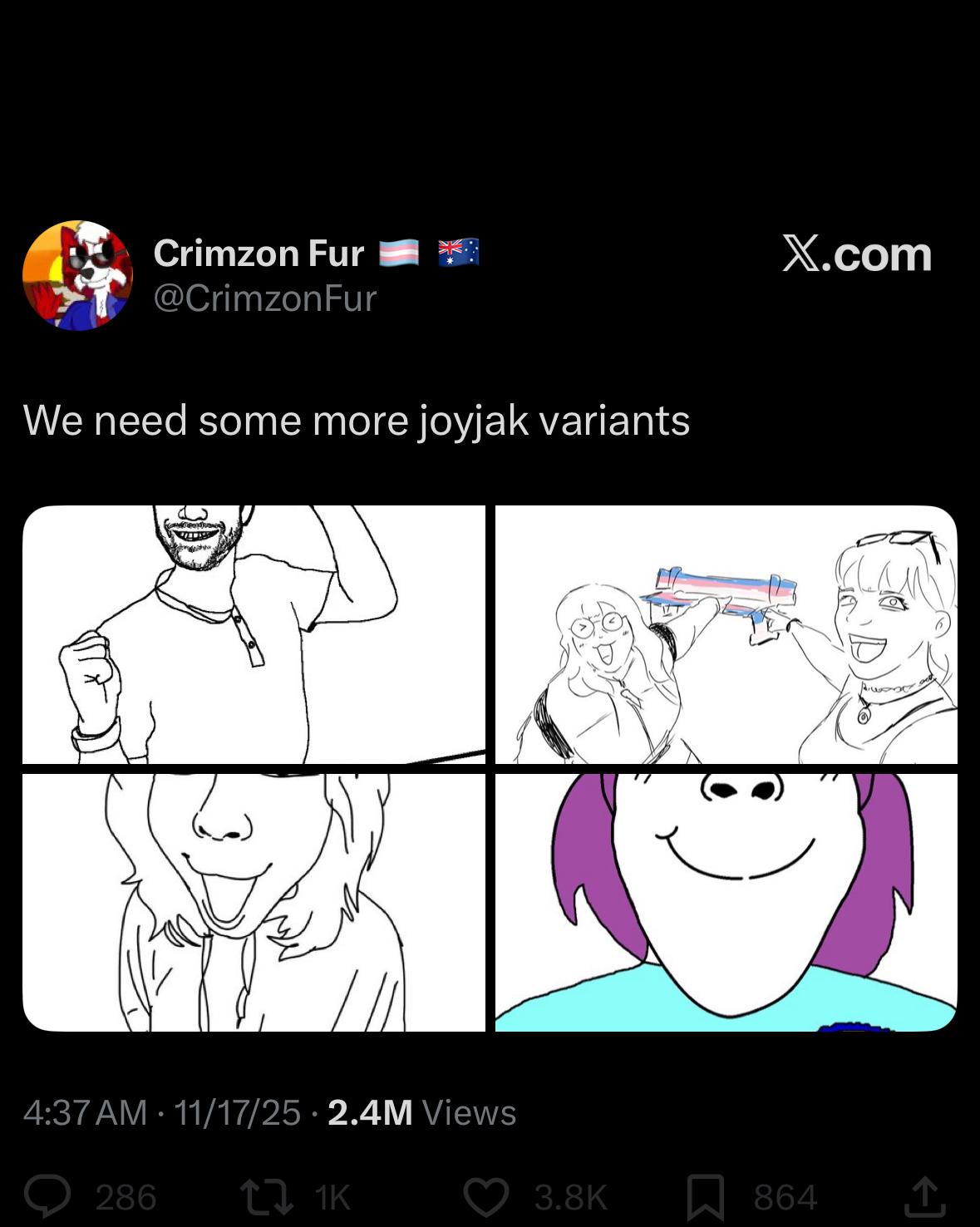
Task: Bookmark this post
Action: (705, 1197)
